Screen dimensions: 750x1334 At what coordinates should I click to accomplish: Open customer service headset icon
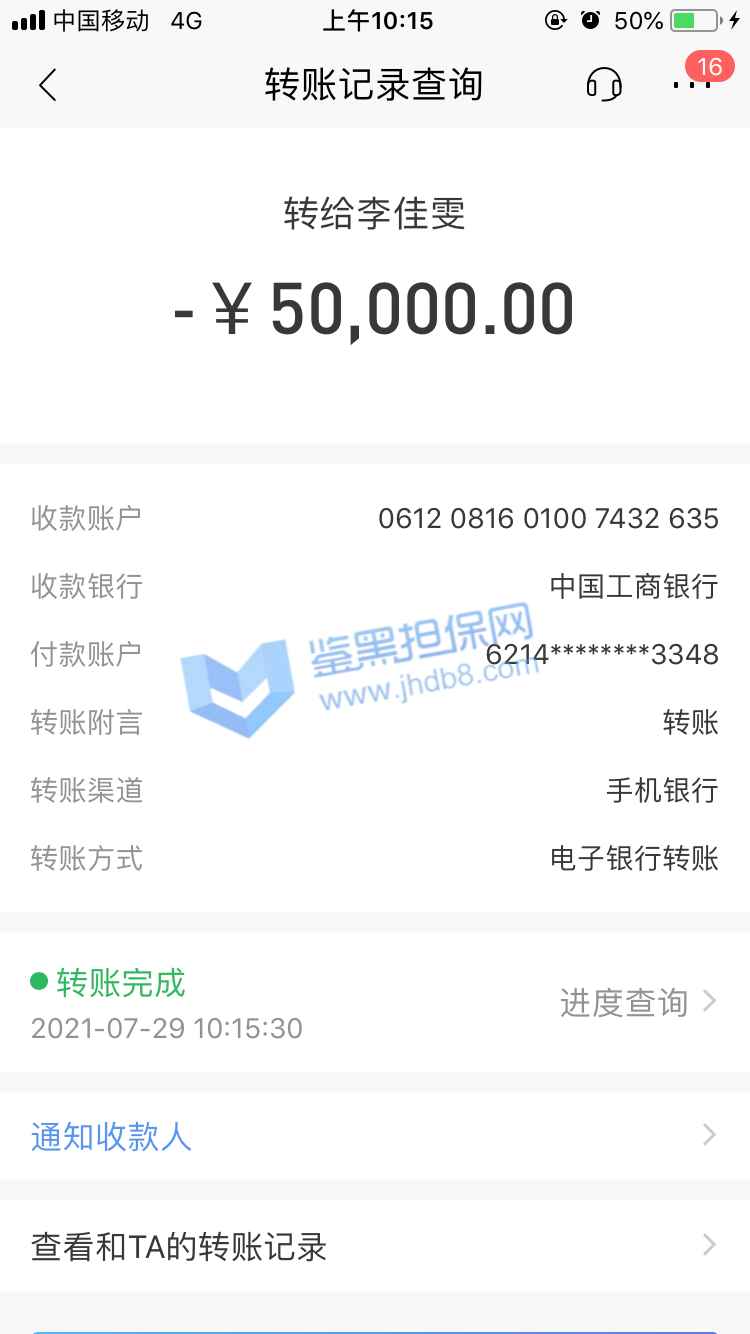[x=604, y=85]
